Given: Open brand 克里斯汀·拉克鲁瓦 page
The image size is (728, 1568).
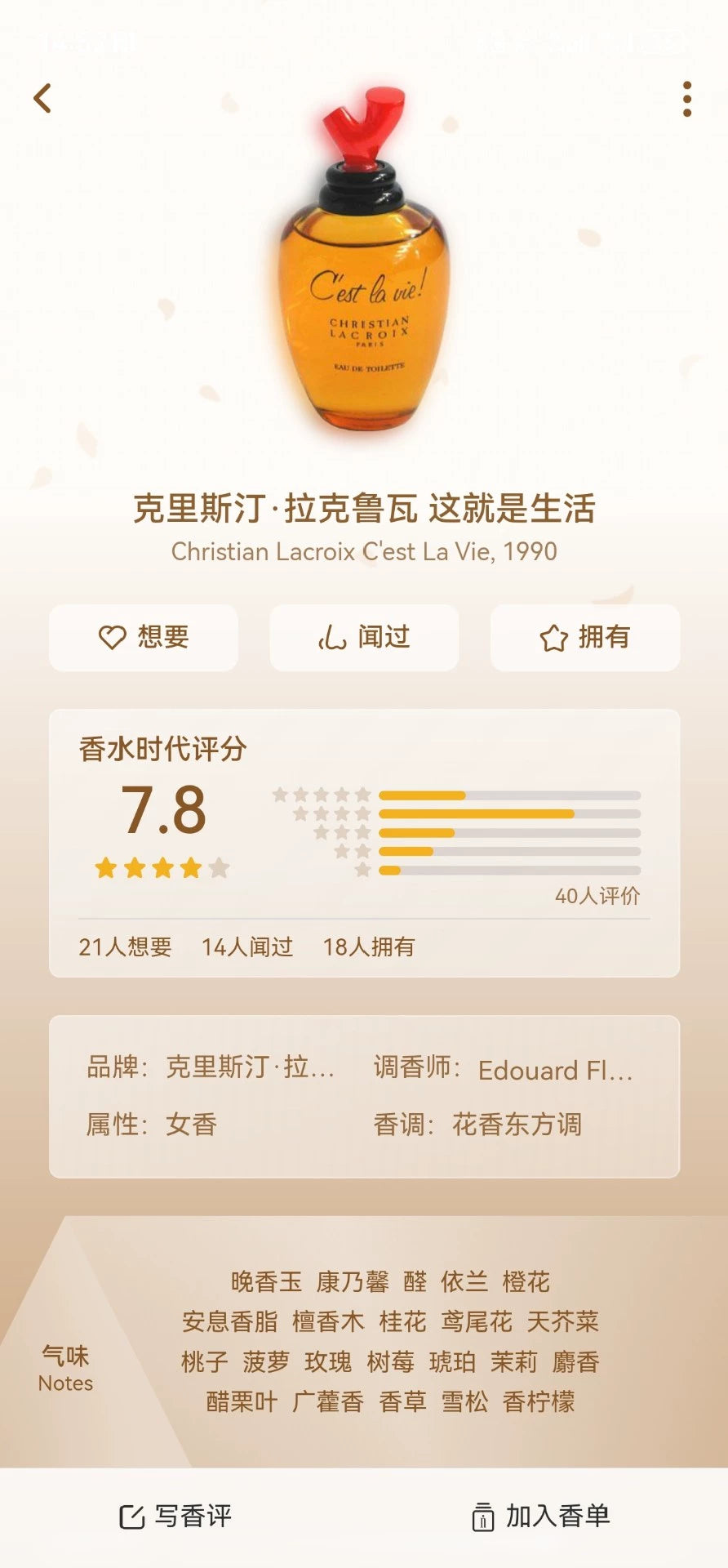Looking at the screenshot, I should 250,1067.
